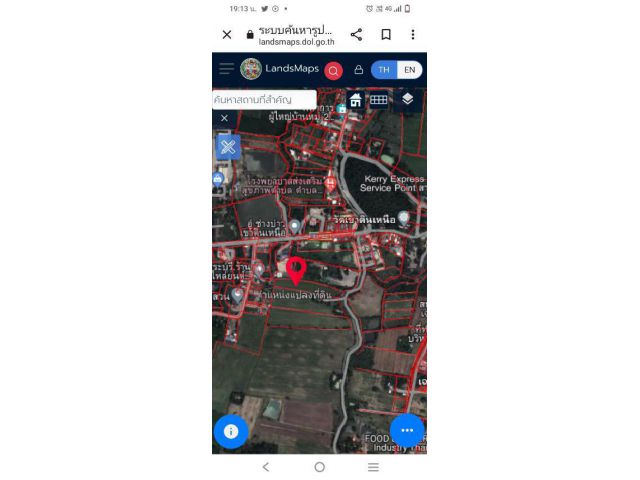This screenshot has width=640, height=480.
Task: Tap the lock login icon
Action: [359, 70]
